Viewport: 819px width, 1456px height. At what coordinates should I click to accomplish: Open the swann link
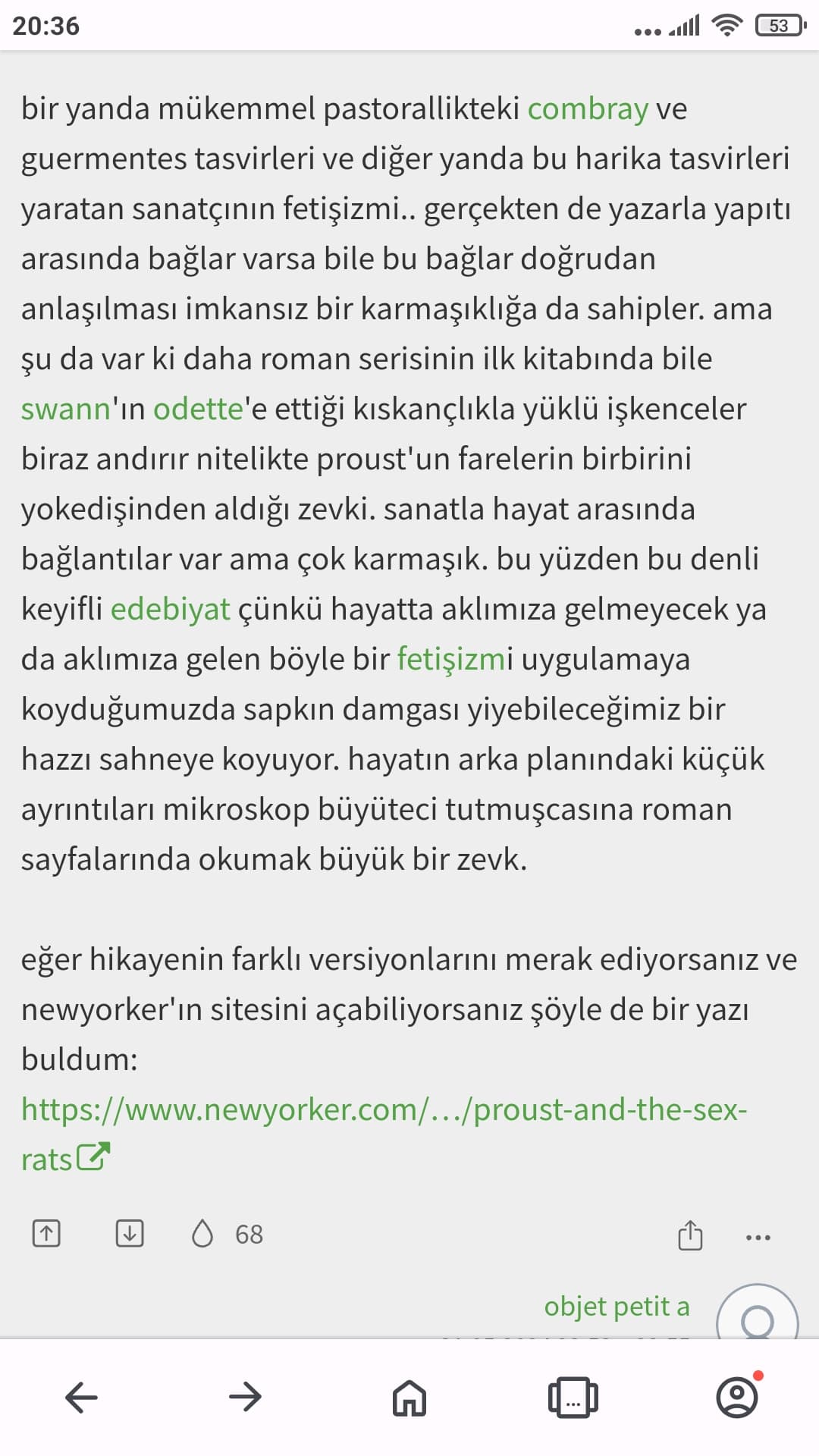click(66, 409)
